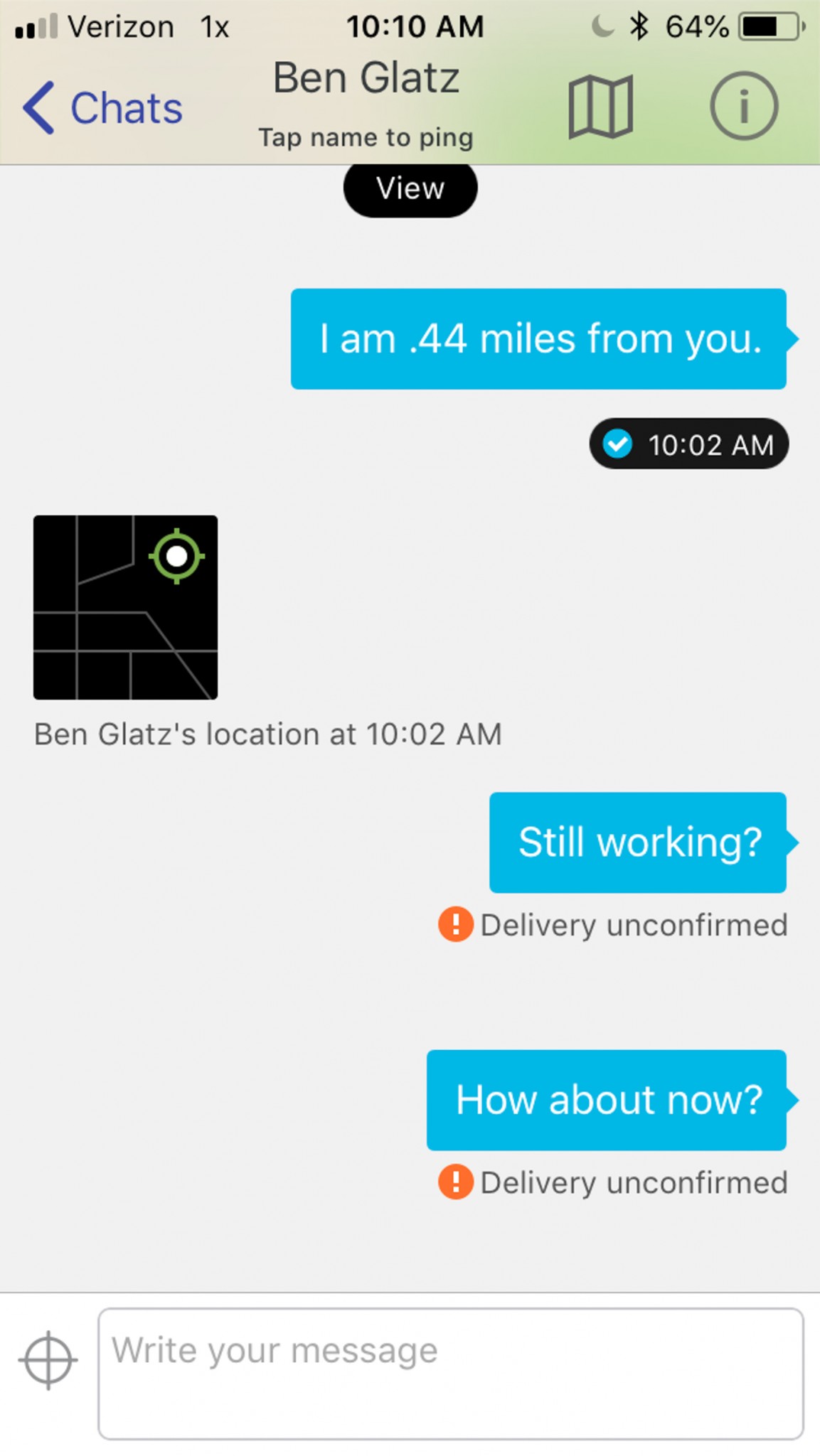This screenshot has width=820, height=1456.
Task: Open the map view icon
Action: click(600, 107)
